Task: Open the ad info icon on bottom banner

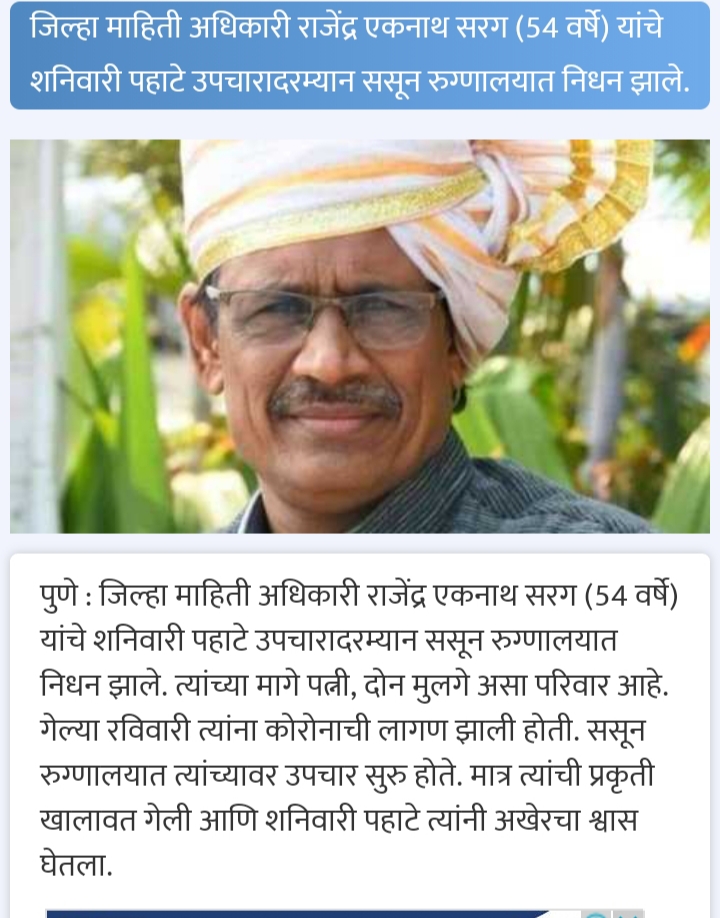Action: [596, 915]
